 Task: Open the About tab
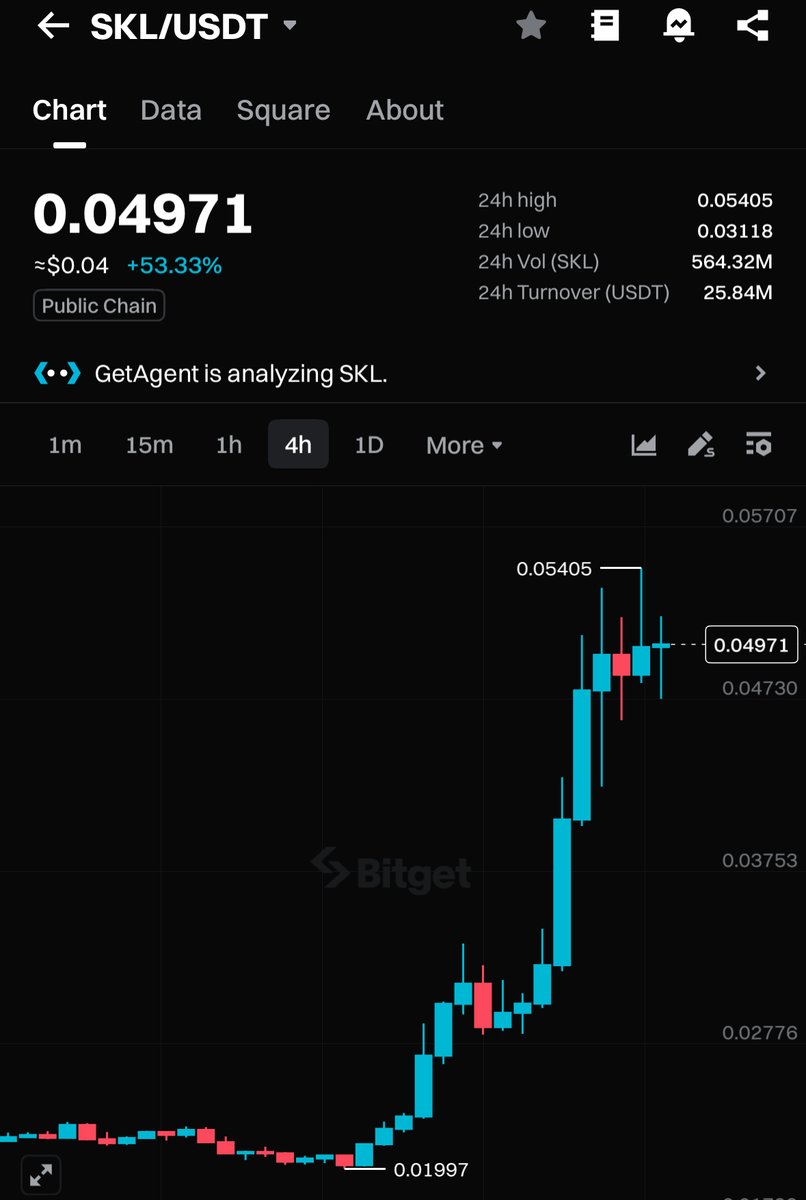tap(404, 110)
